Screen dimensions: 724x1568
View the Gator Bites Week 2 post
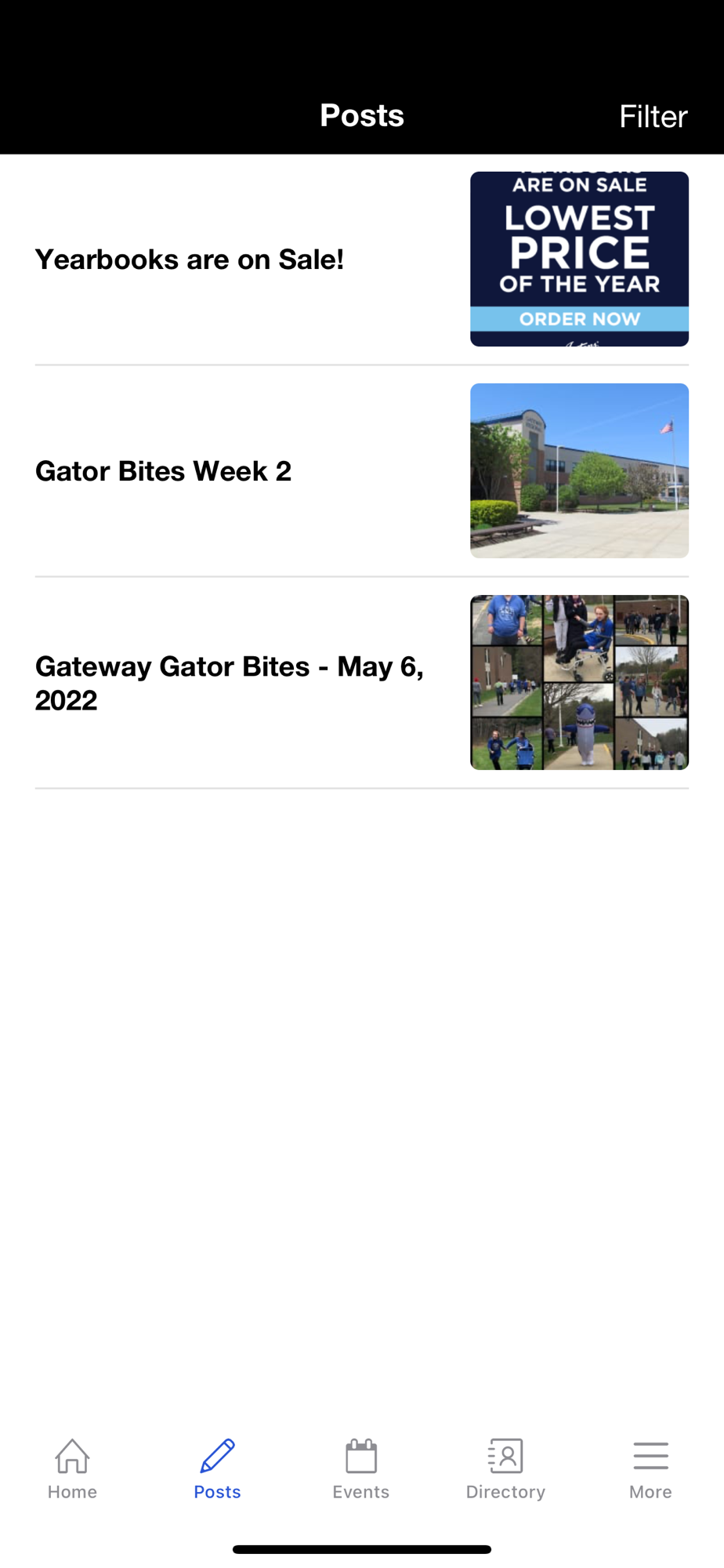[x=164, y=471]
